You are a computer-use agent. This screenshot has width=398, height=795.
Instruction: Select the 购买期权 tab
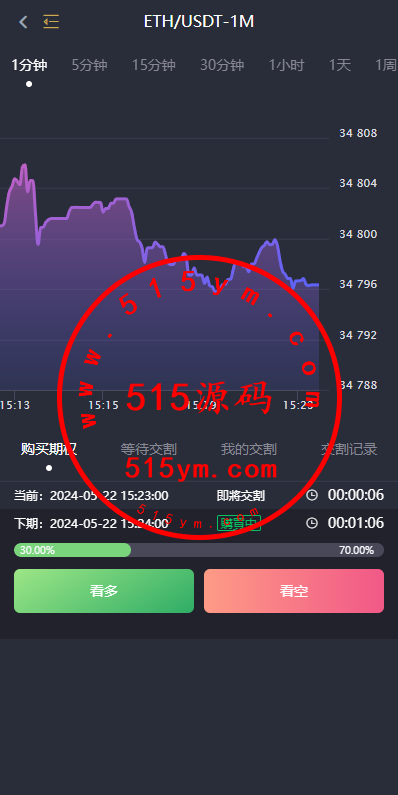[x=49, y=449]
